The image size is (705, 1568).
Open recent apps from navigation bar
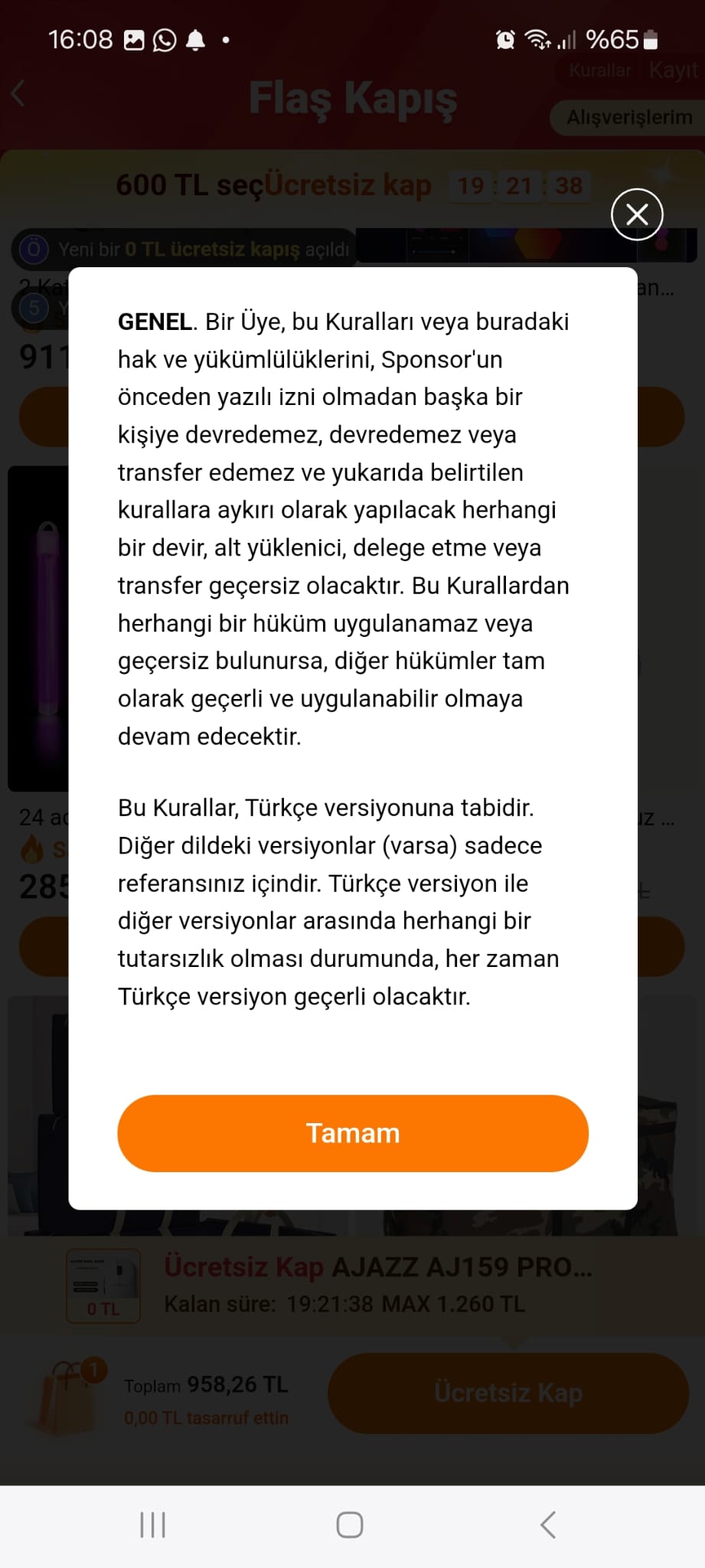coord(153,1524)
